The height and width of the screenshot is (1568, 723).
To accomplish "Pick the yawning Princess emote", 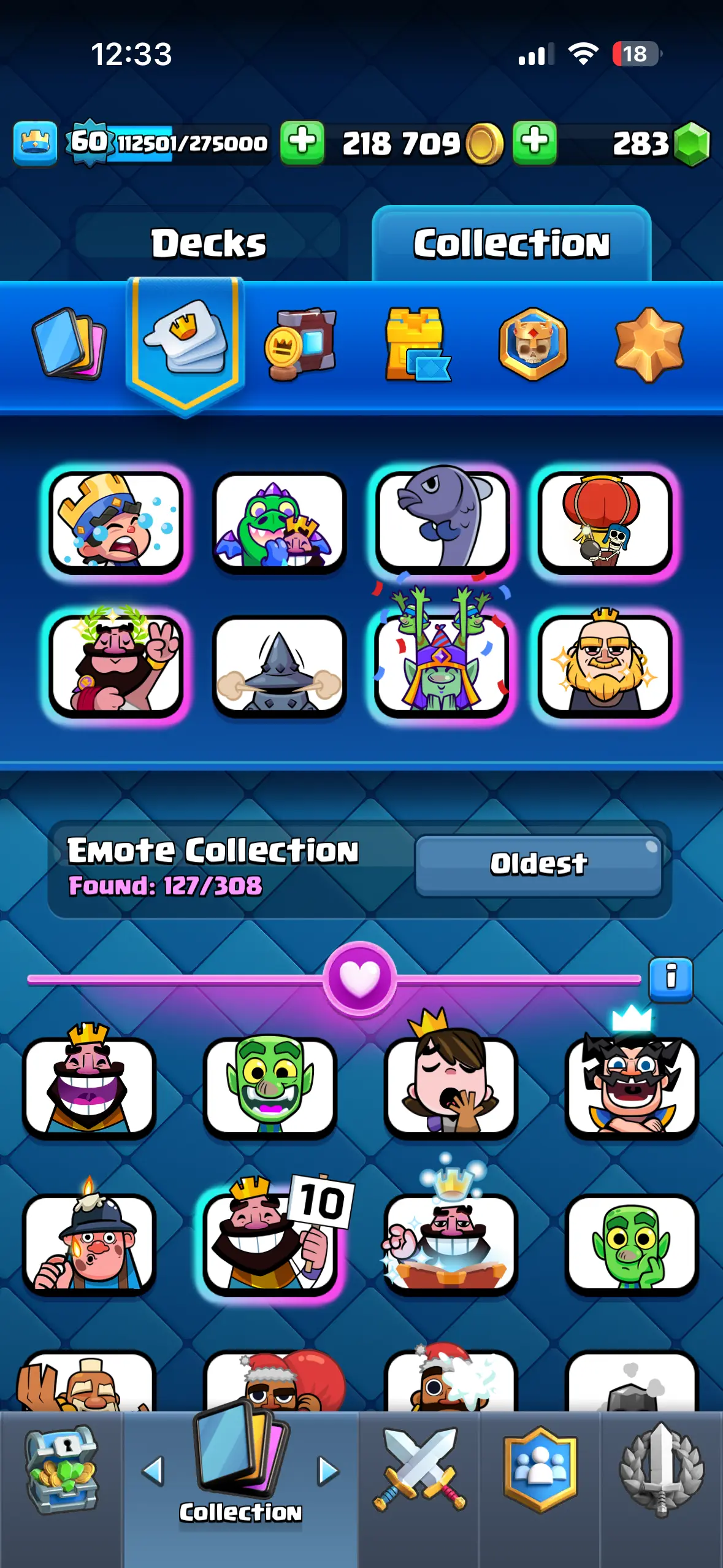I will [451, 1083].
